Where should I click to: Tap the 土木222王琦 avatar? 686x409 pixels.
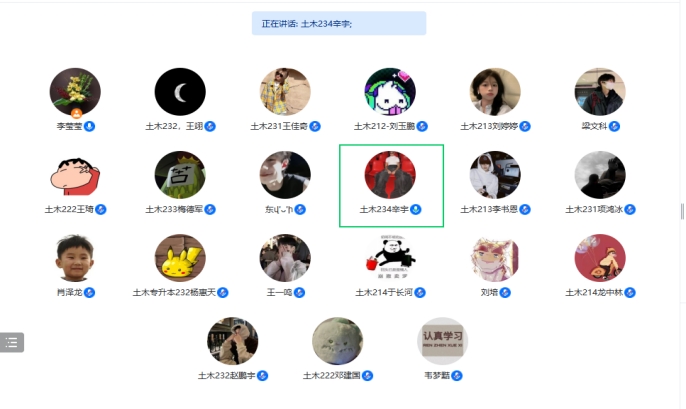point(75,176)
